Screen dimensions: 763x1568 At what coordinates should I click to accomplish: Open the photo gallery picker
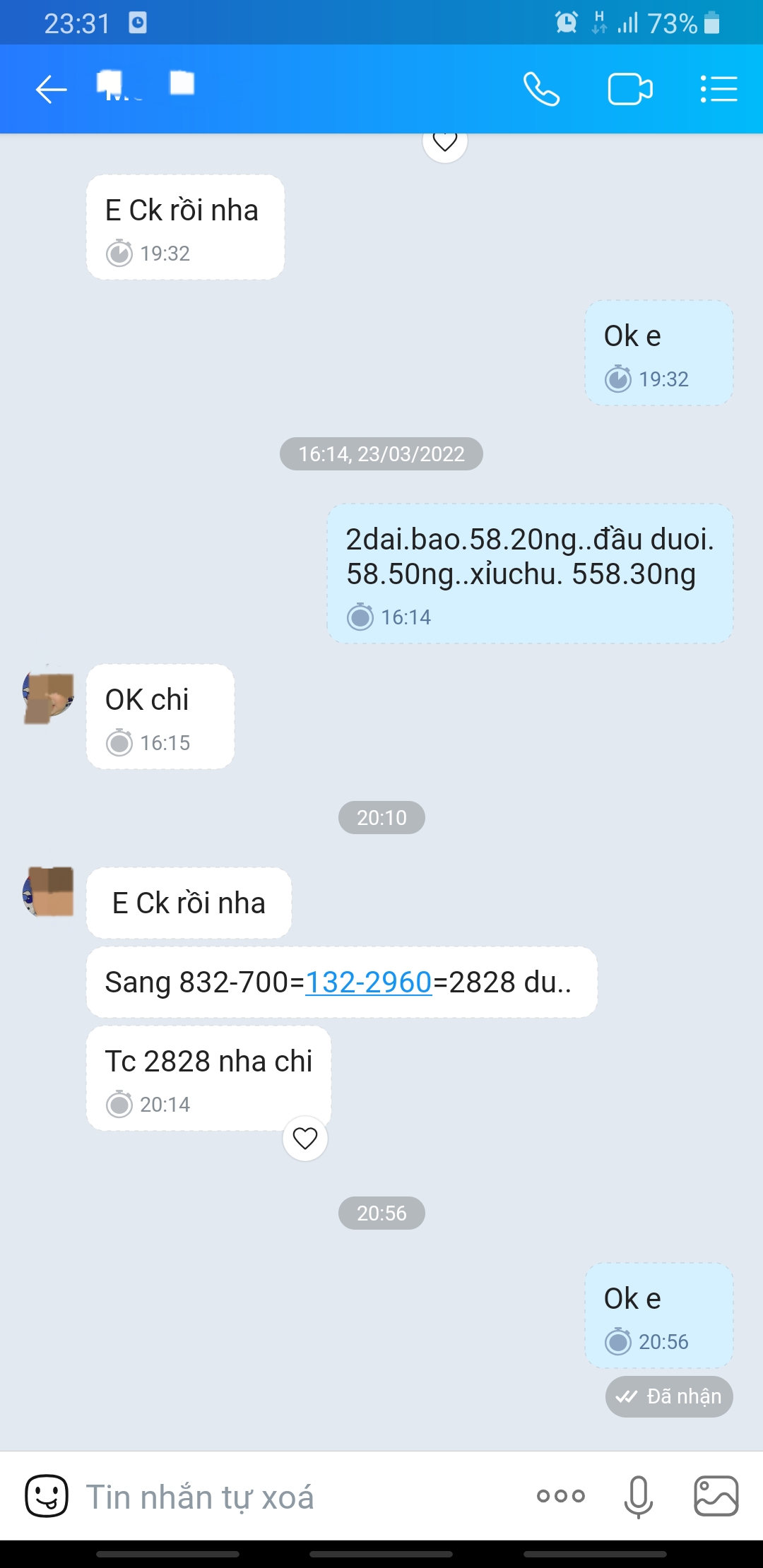(x=716, y=1496)
